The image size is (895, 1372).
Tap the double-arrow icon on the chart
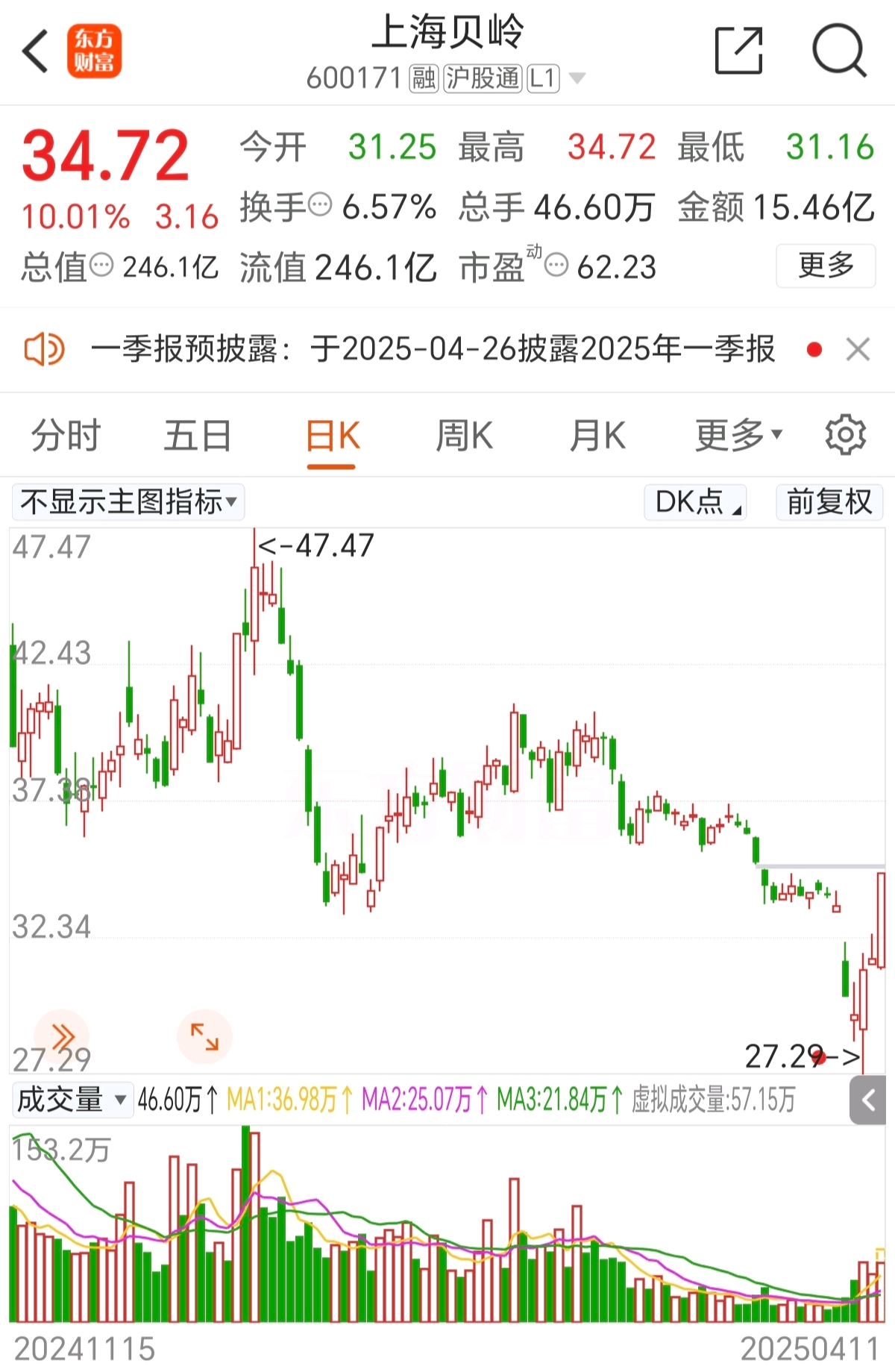pyautogui.click(x=62, y=1036)
